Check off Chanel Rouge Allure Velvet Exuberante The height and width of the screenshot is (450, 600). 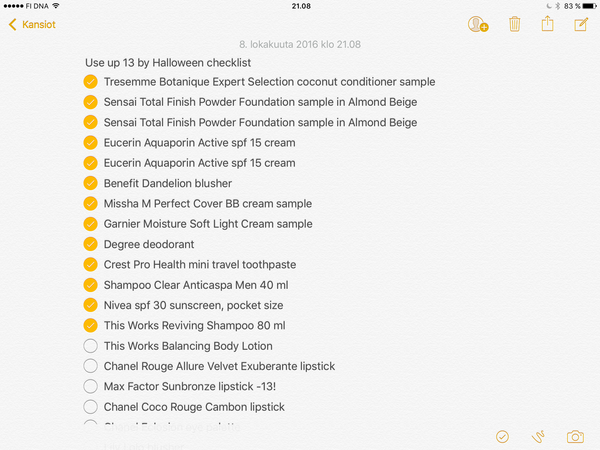coord(91,366)
